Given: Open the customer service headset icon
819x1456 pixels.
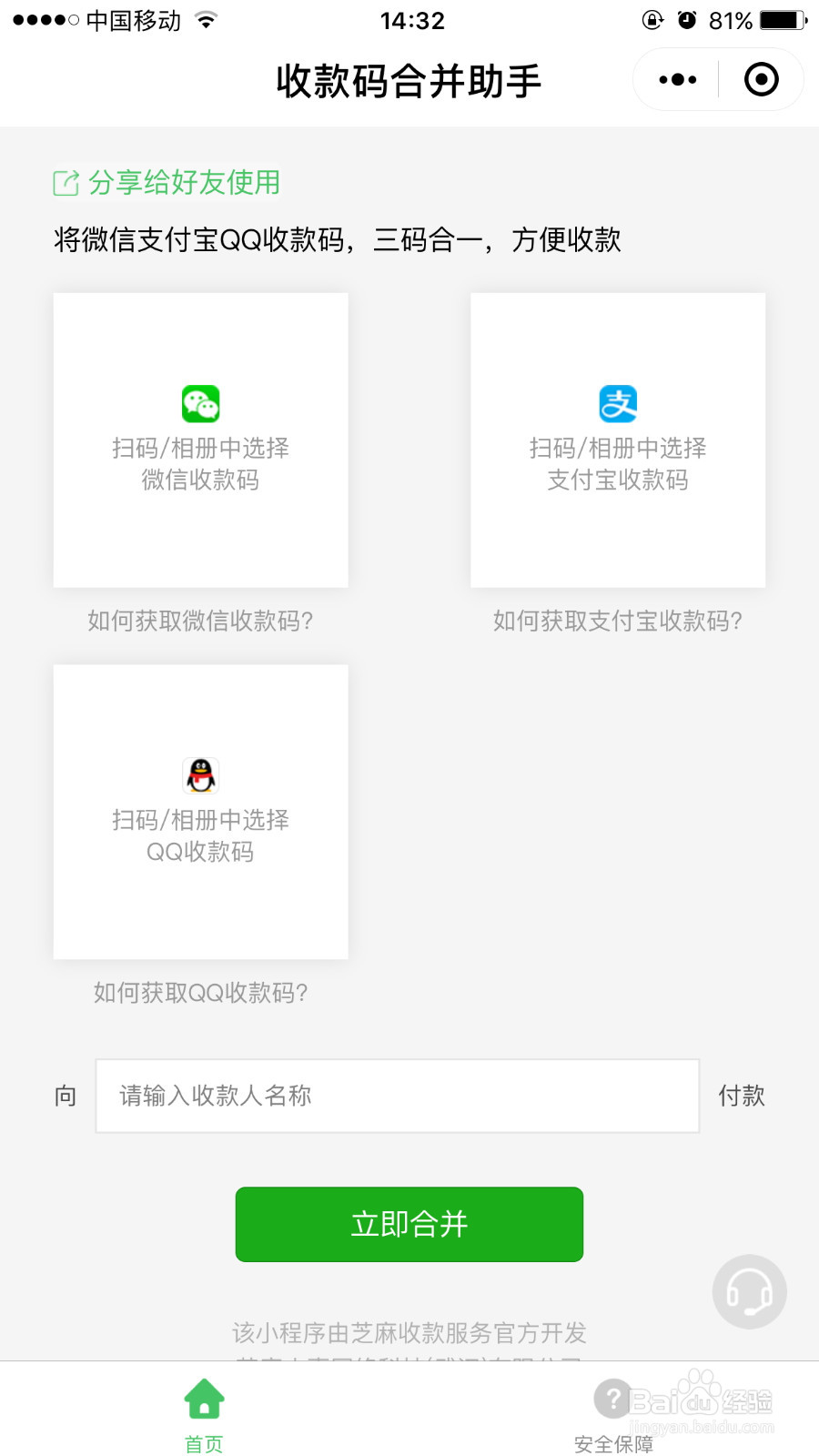Looking at the screenshot, I should [x=749, y=1291].
